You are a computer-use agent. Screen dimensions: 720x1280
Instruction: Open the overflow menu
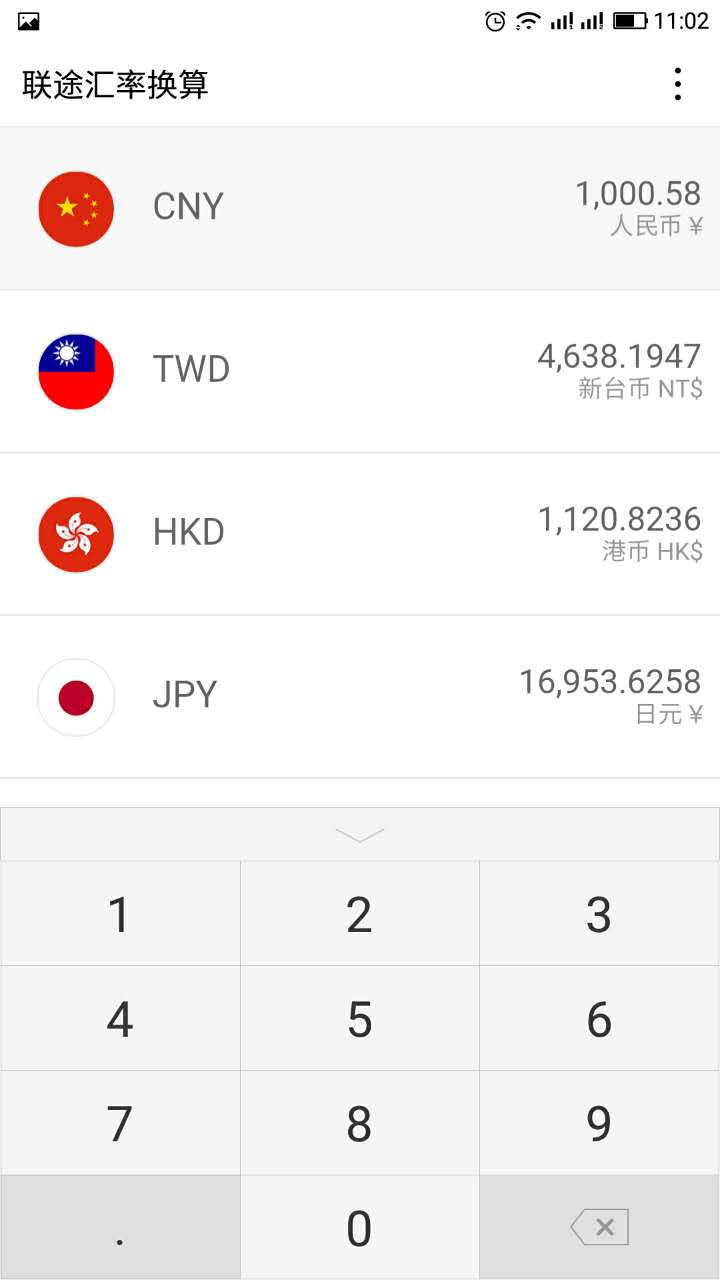tap(678, 85)
